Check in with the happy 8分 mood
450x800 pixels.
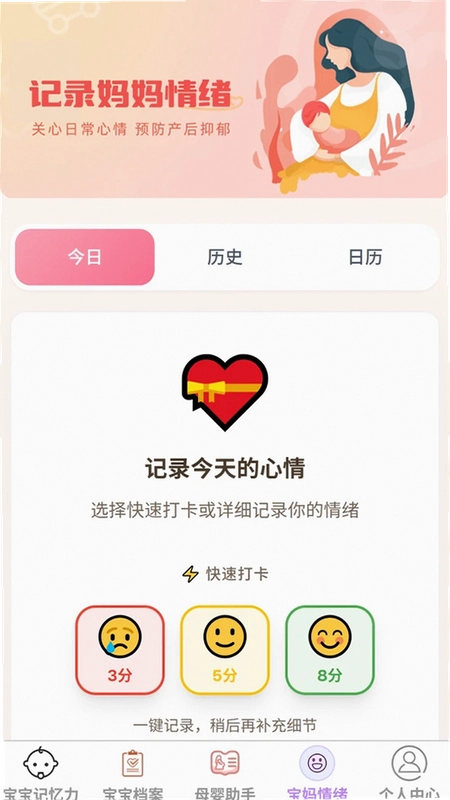[x=330, y=650]
